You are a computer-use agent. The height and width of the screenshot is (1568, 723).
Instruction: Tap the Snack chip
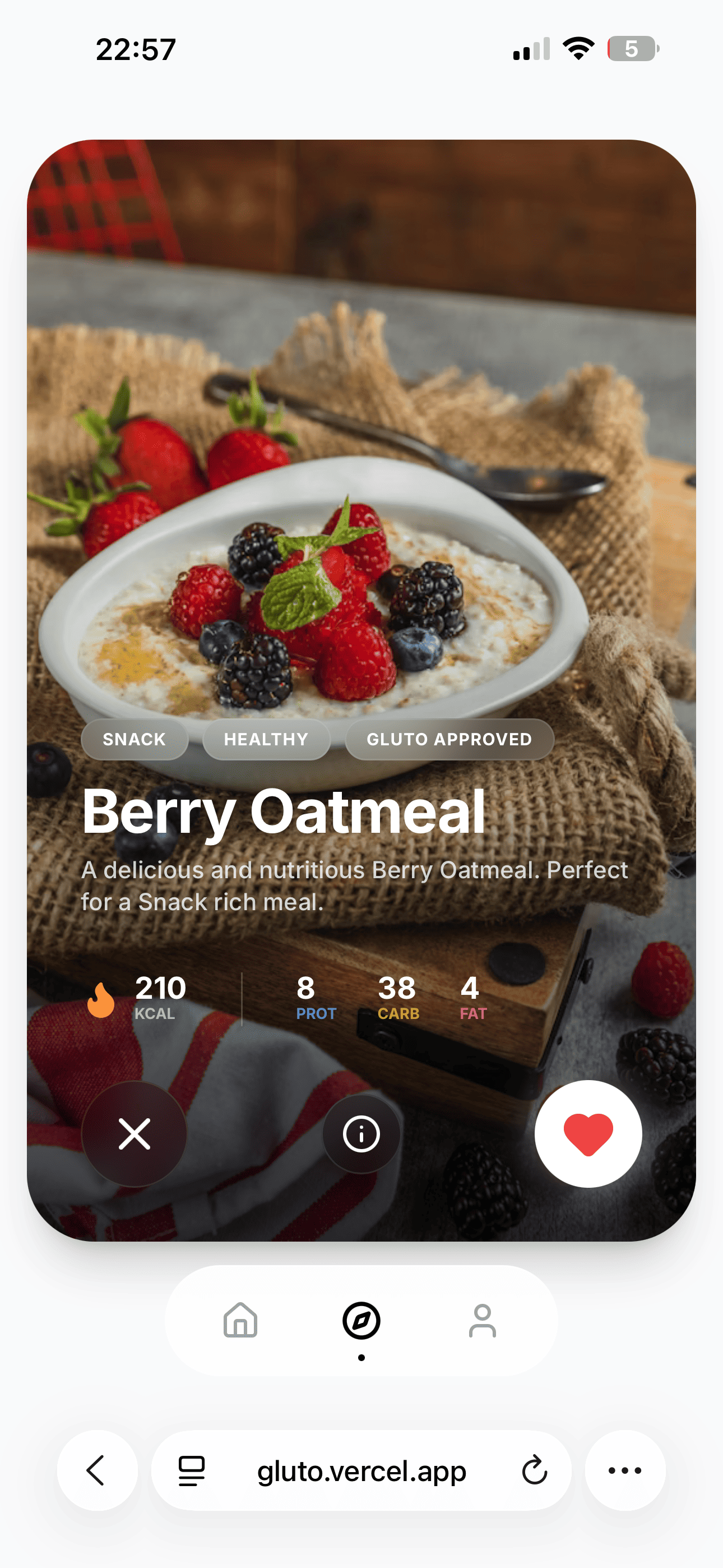point(135,739)
